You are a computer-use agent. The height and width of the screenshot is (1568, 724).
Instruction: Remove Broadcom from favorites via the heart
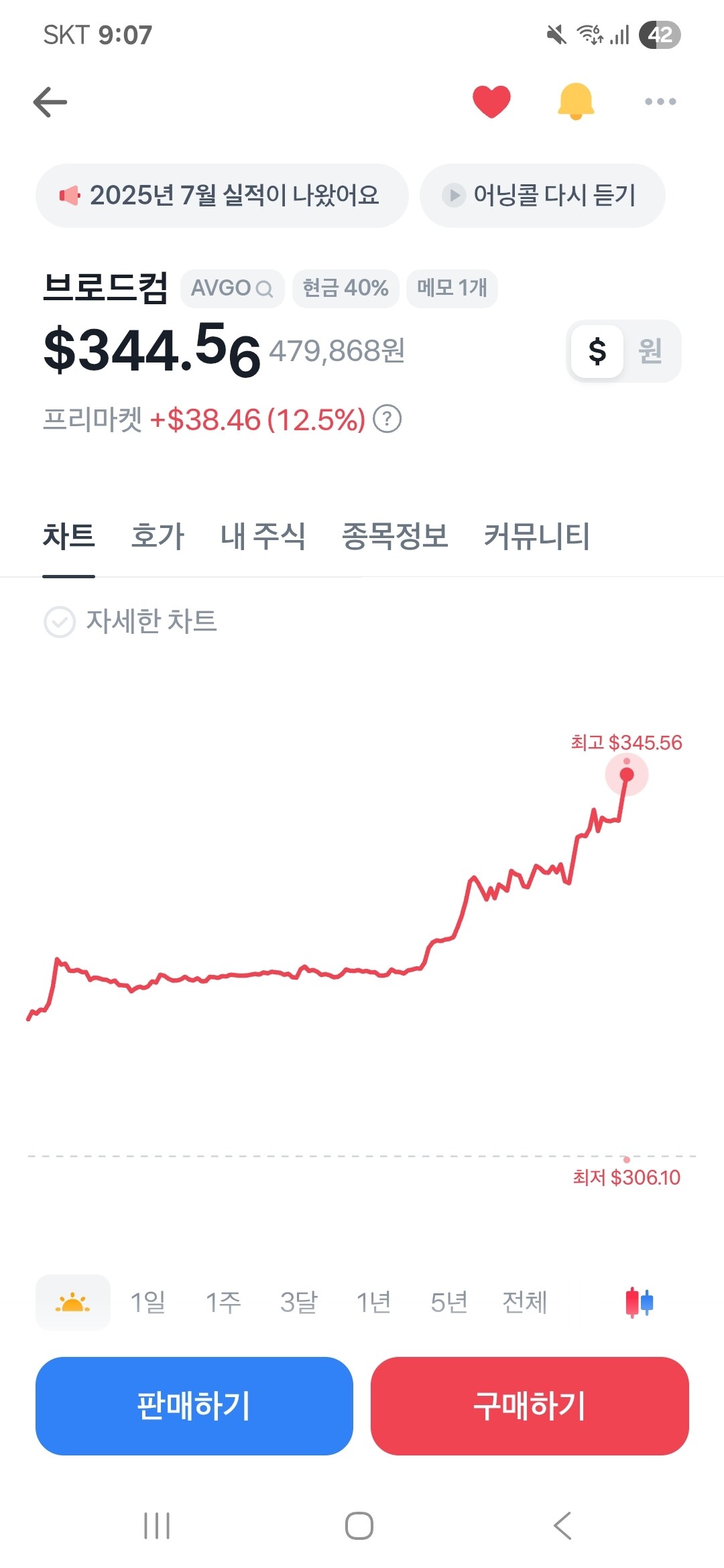pos(491,102)
